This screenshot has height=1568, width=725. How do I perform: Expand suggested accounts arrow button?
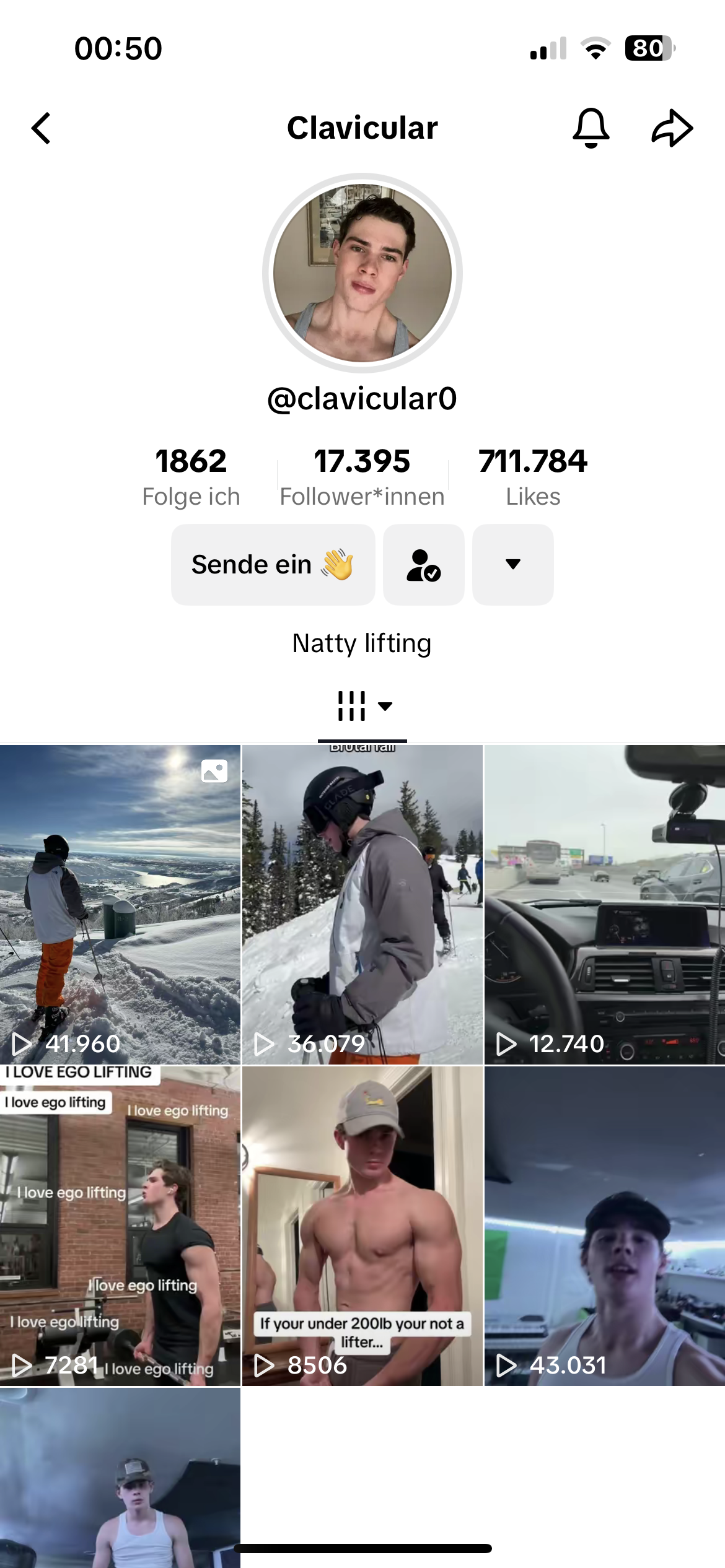tap(512, 565)
